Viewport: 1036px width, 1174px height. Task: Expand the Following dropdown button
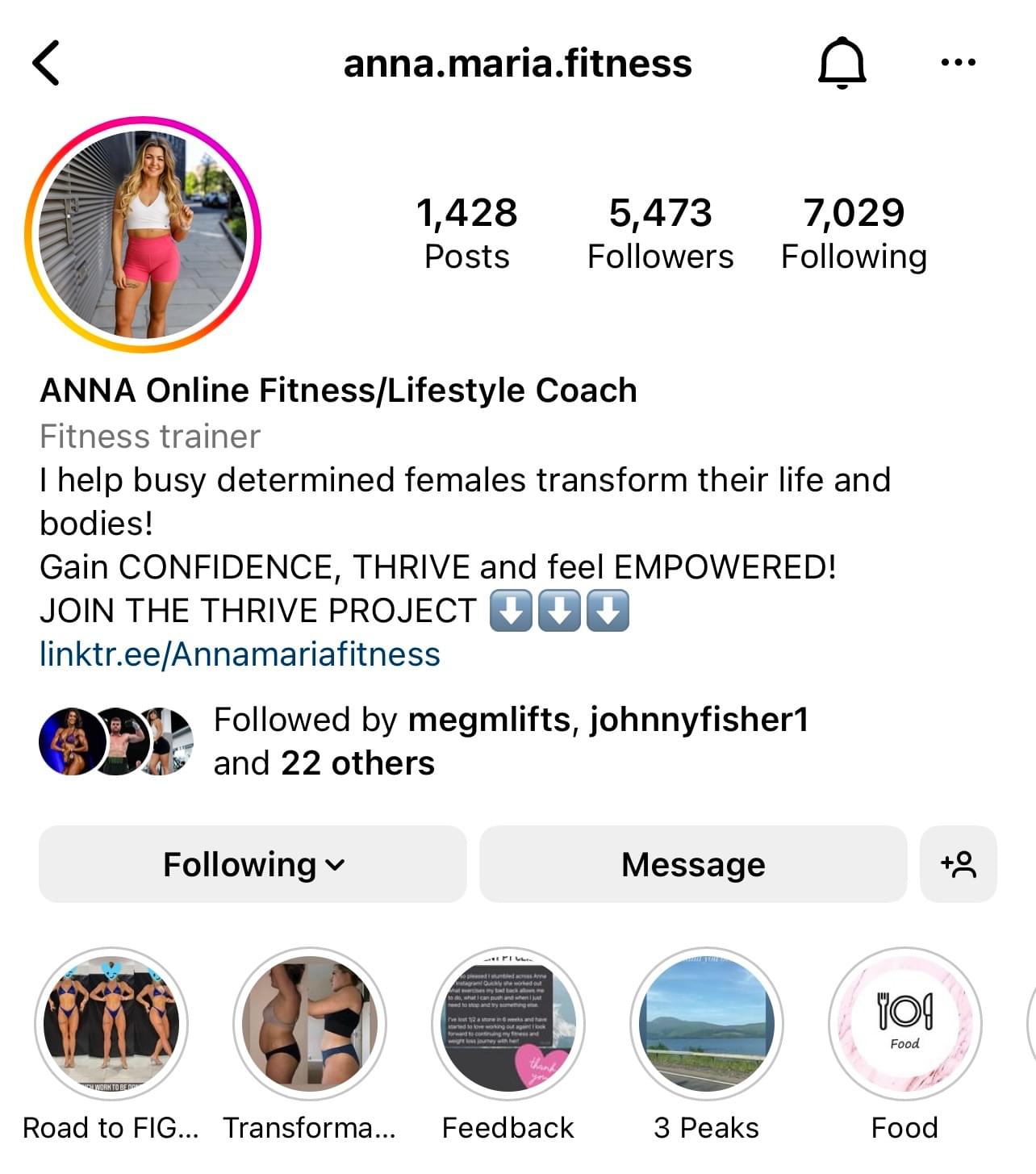(x=253, y=864)
